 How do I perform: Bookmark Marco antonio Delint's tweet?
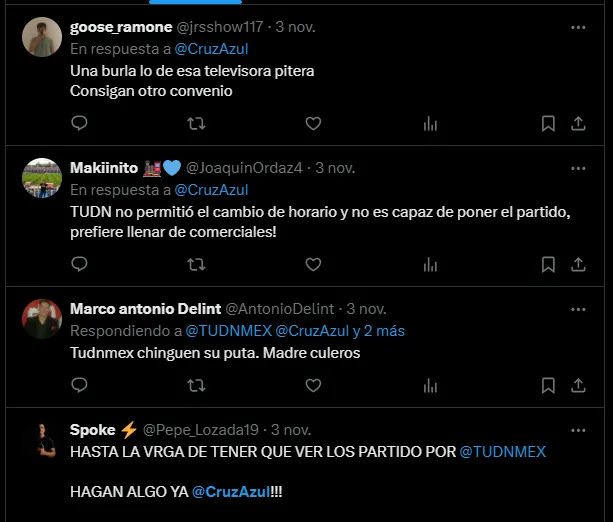548,385
